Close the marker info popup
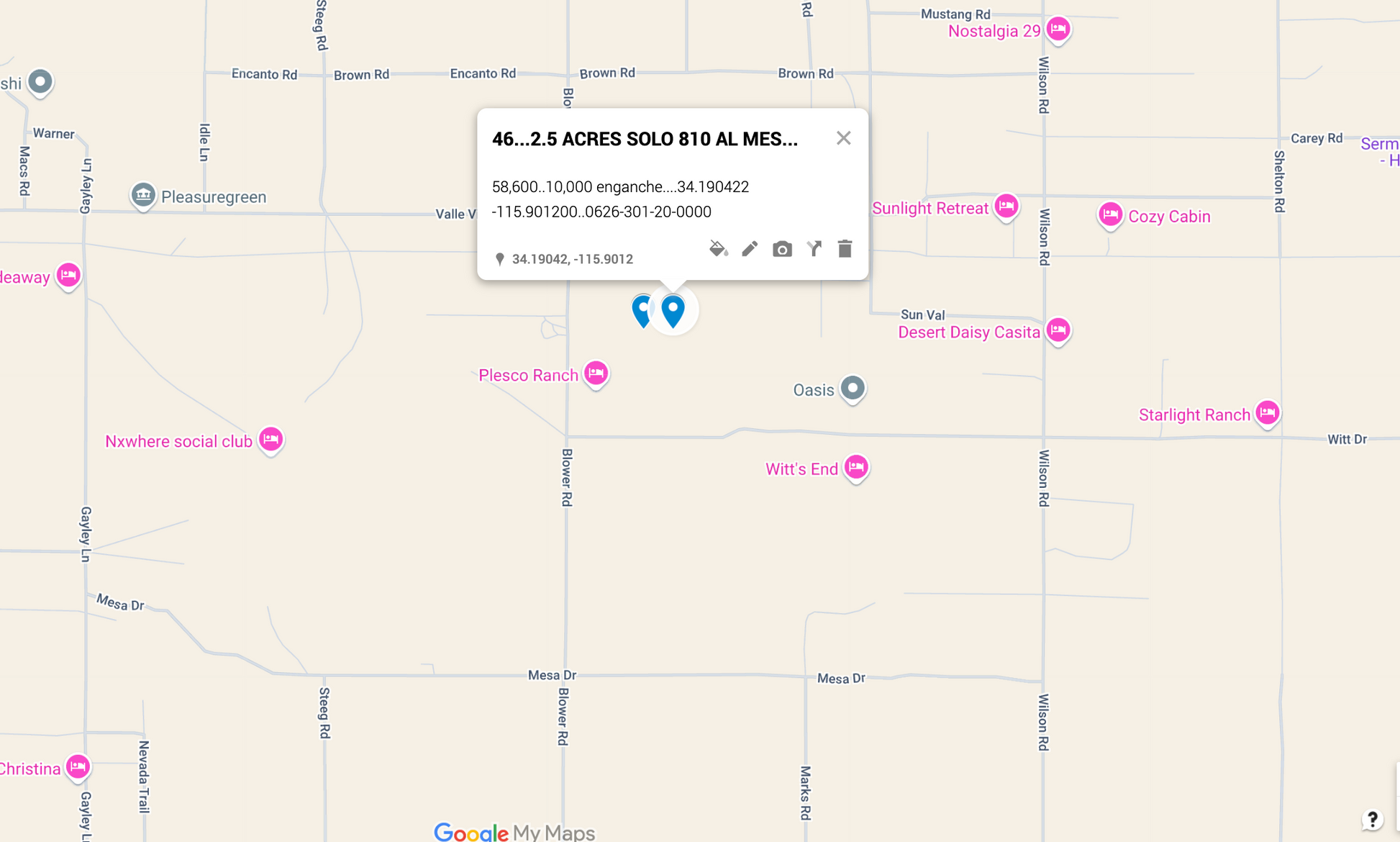1400x842 pixels. (843, 138)
